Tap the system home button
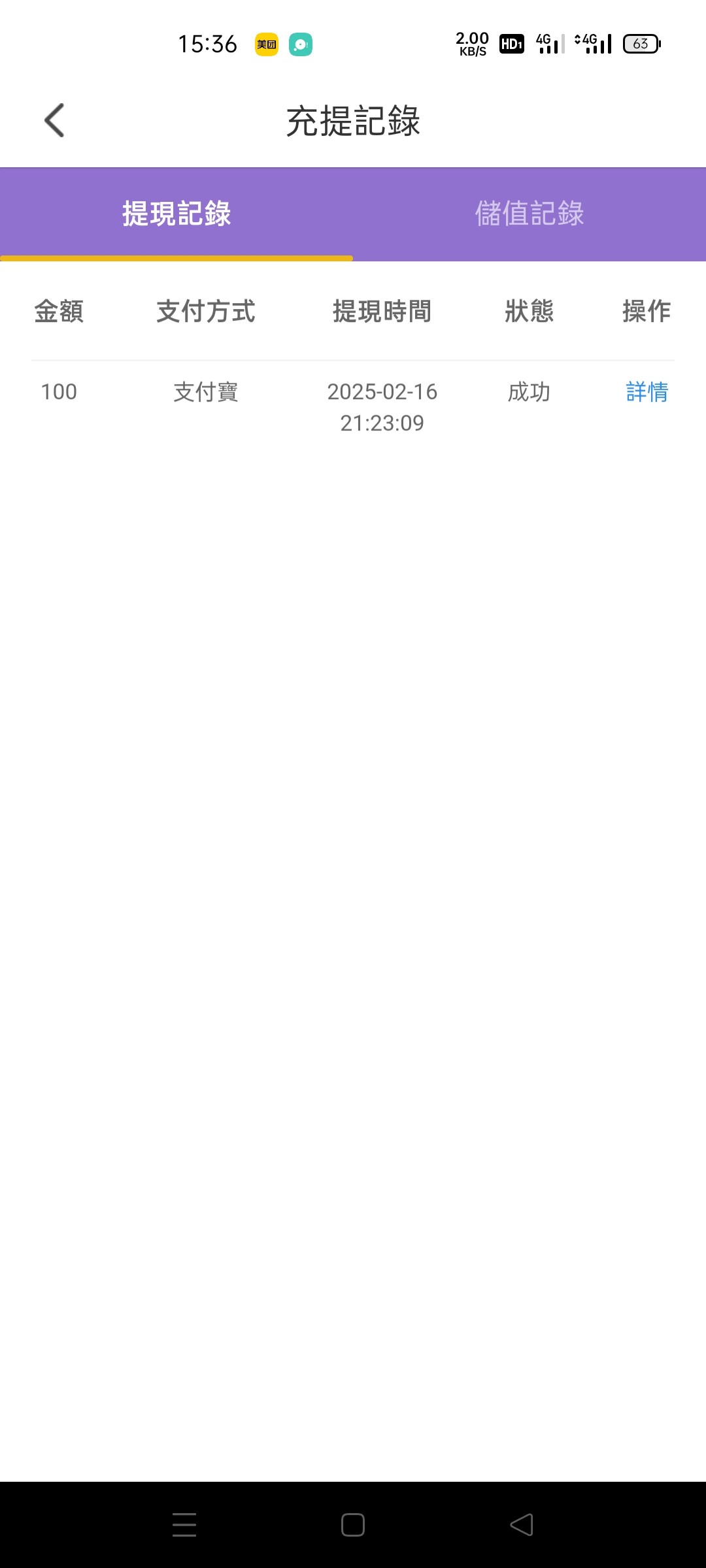Screen dimensions: 706x1568 click(x=353, y=1525)
